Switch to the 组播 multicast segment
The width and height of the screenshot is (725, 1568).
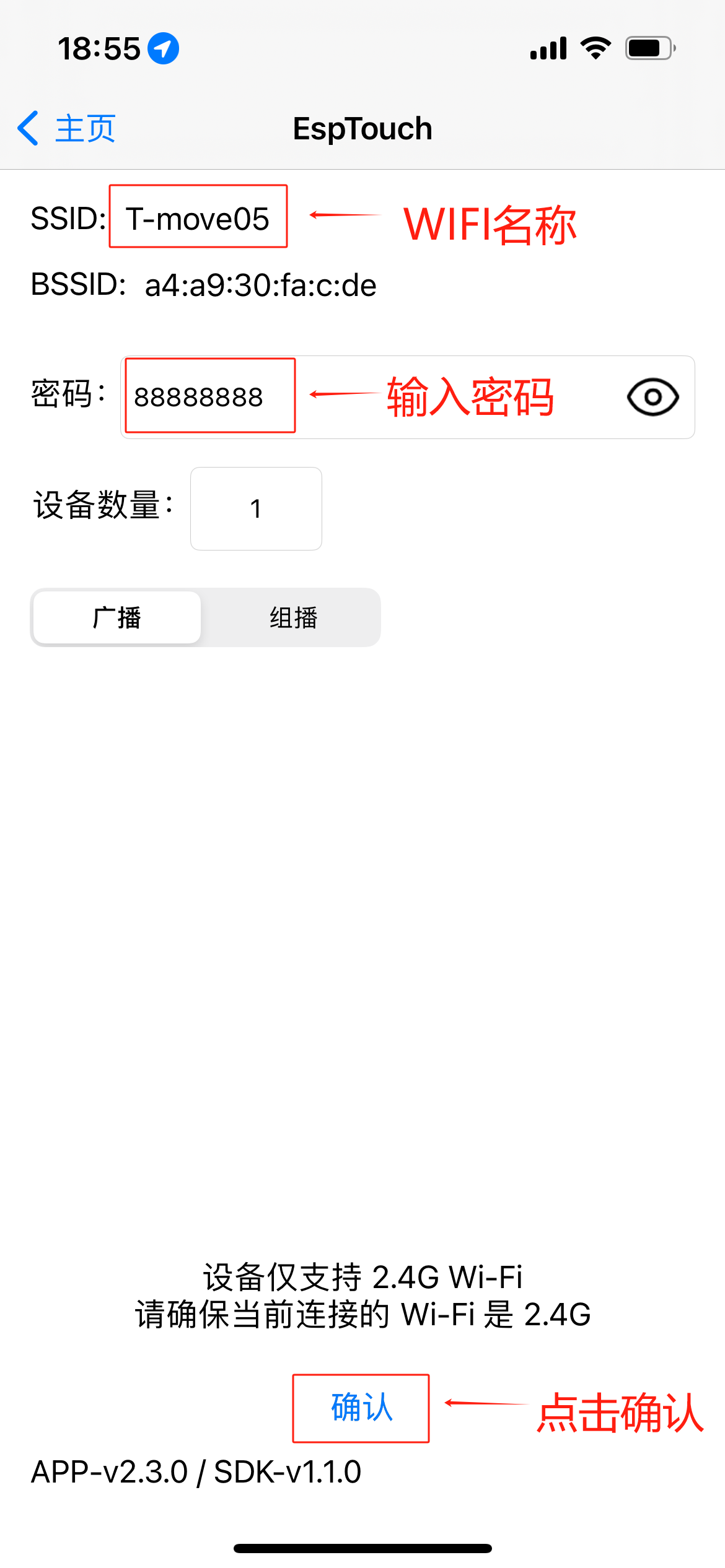[x=293, y=617]
